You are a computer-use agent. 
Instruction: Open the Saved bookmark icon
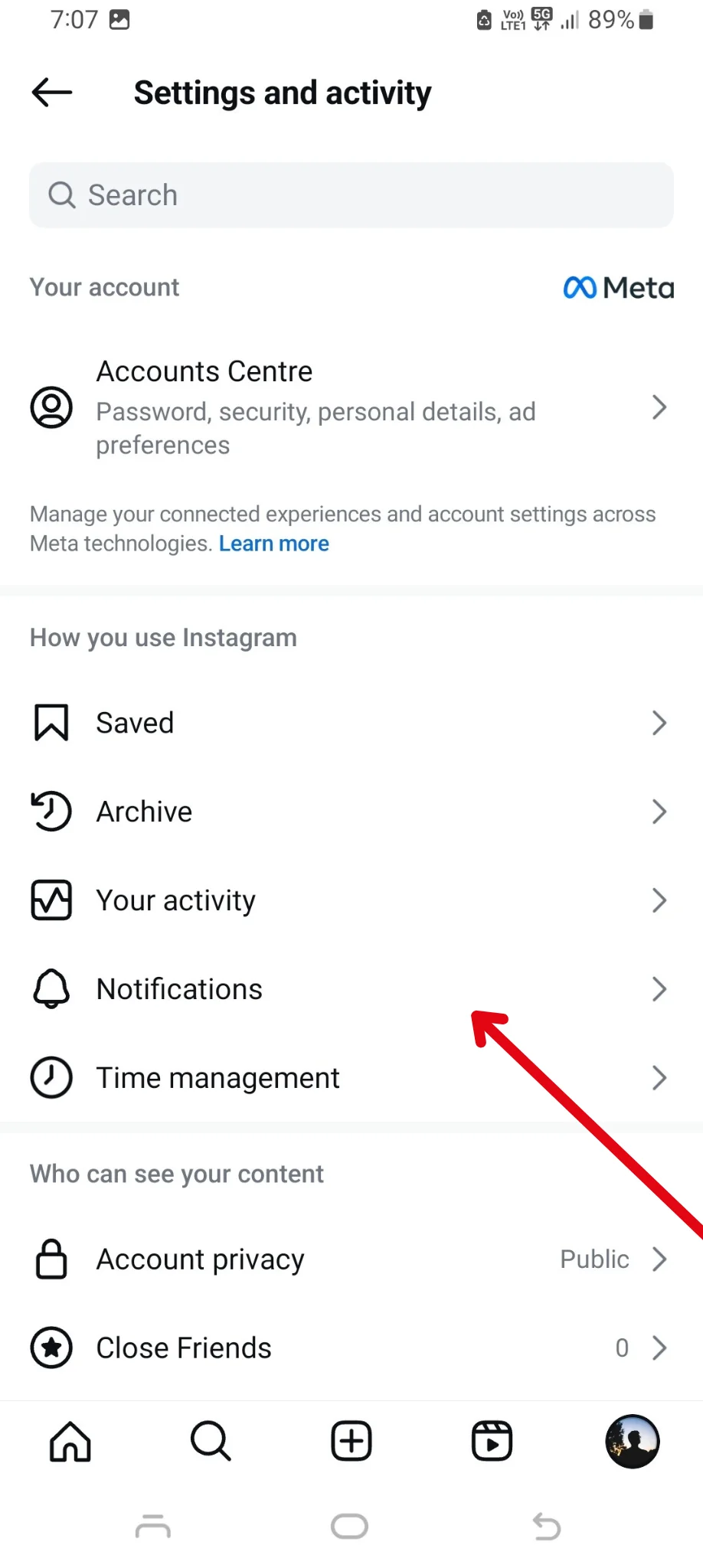[x=50, y=722]
